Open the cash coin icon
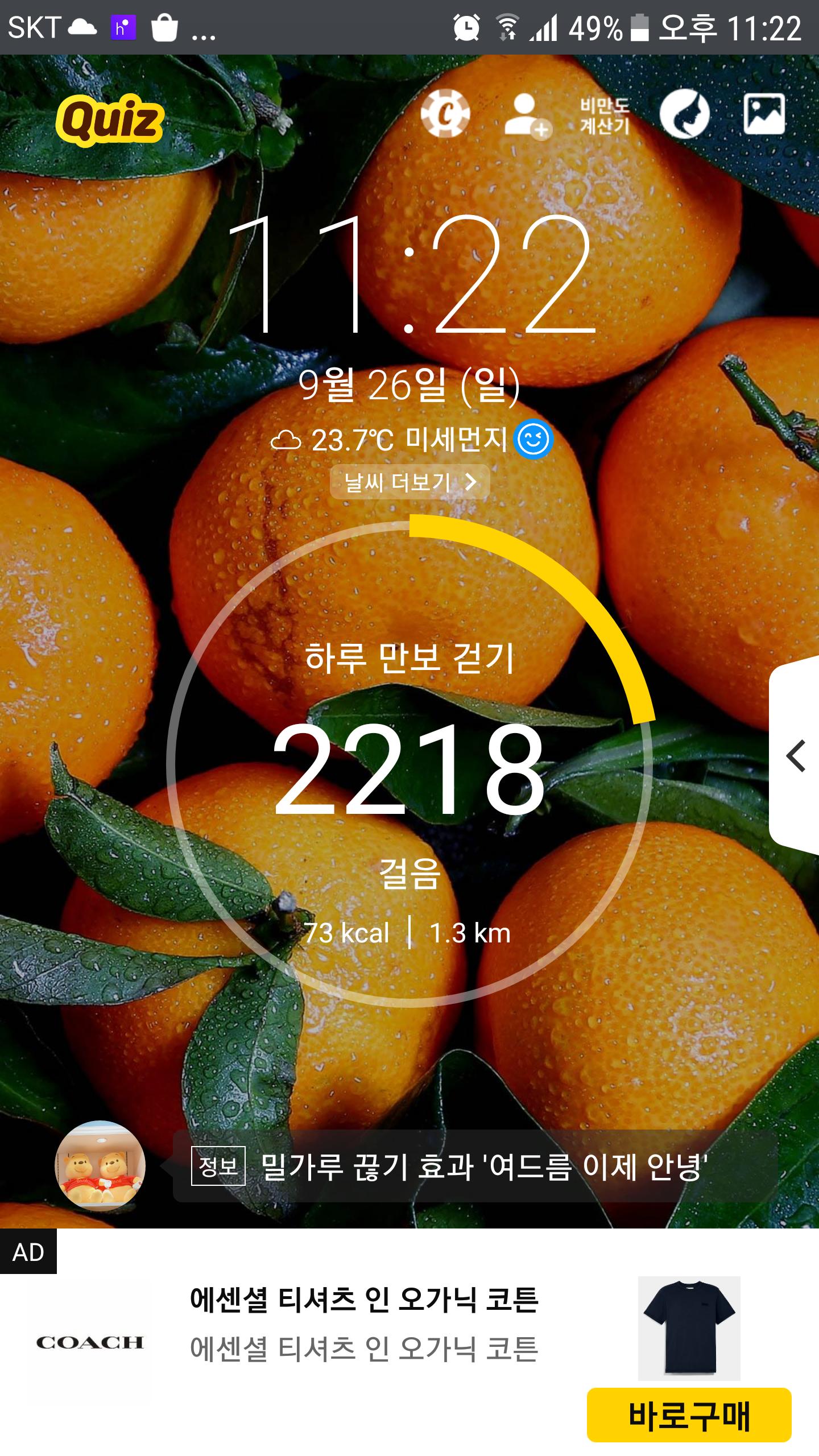 pos(445,114)
